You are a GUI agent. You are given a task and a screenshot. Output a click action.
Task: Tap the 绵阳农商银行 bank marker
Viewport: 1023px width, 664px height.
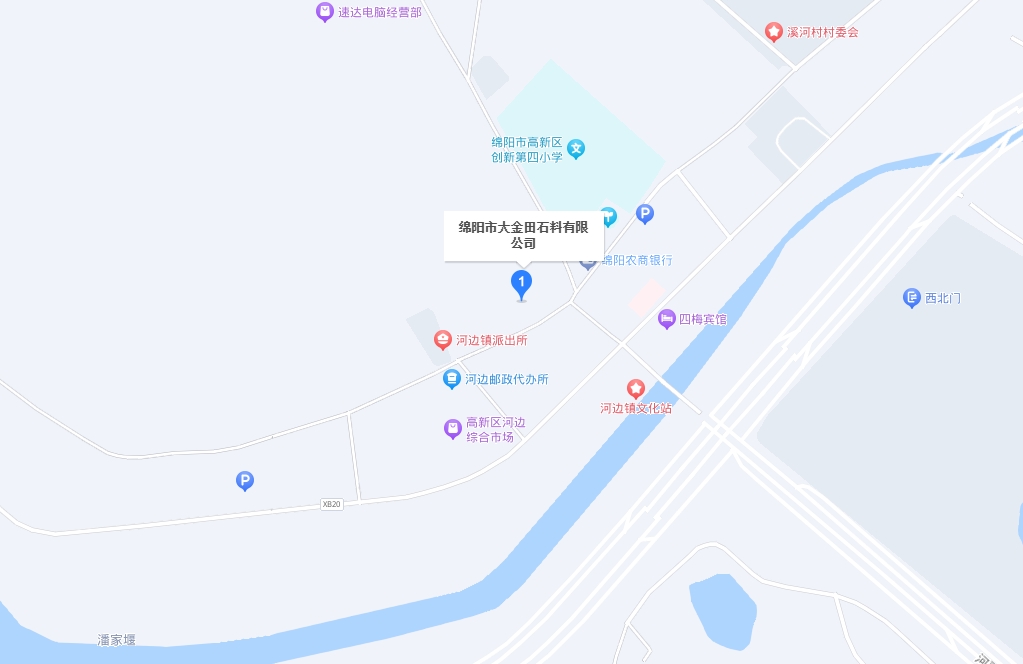tap(588, 261)
